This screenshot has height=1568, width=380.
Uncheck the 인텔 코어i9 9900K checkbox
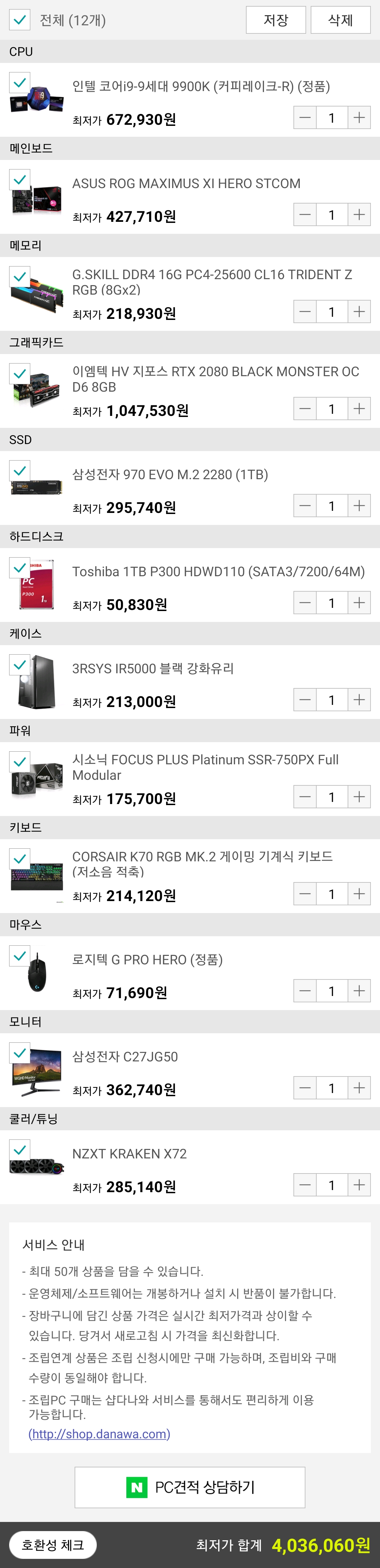click(19, 82)
